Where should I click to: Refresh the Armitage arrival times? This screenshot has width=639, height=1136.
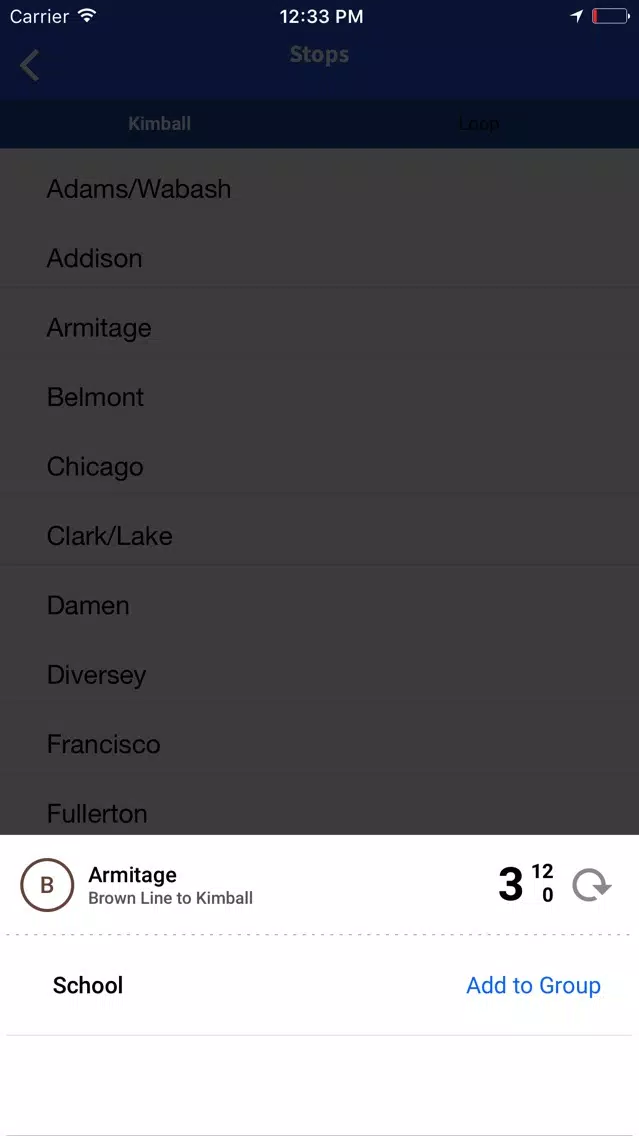tap(592, 885)
